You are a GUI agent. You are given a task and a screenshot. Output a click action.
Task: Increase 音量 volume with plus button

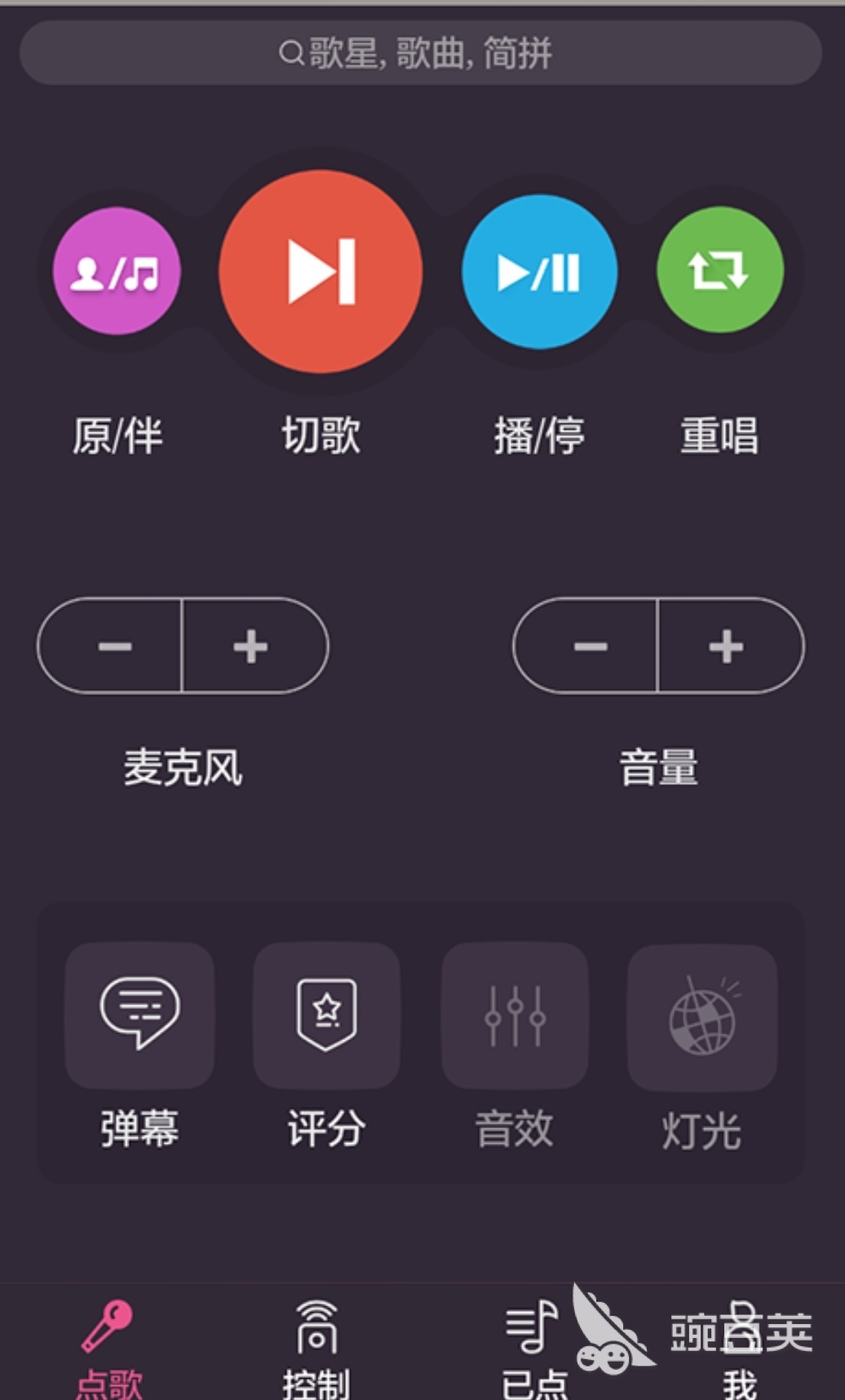[728, 646]
